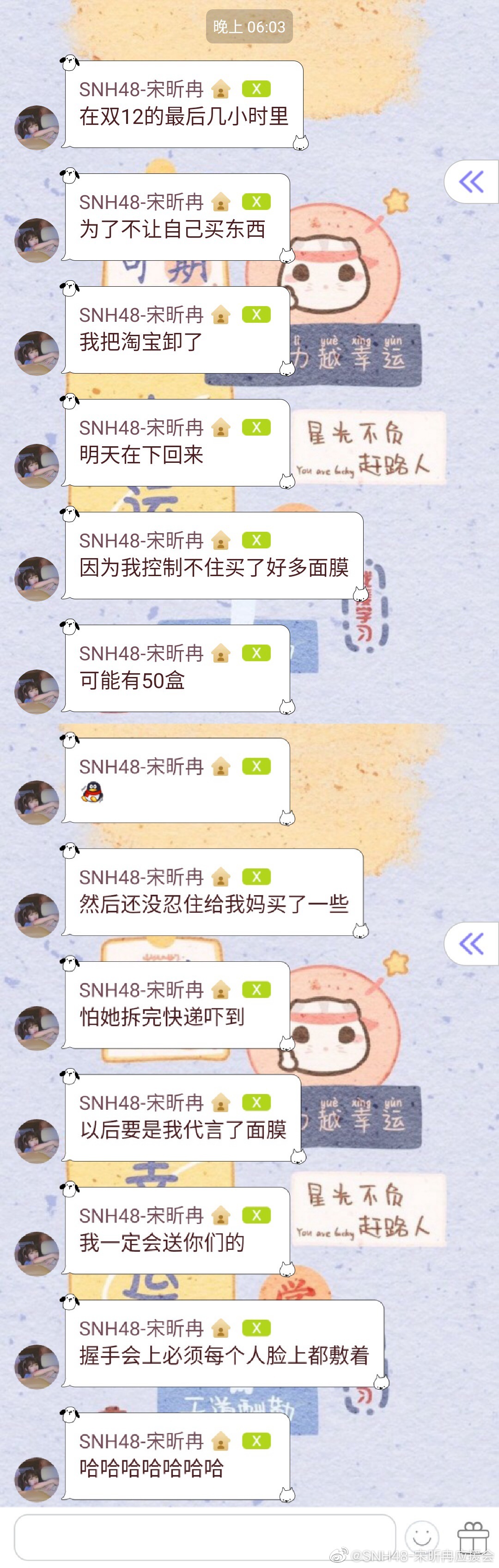Open the emoji smiley picker
Image resolution: width=499 pixels, height=1568 pixels.
tap(422, 1537)
